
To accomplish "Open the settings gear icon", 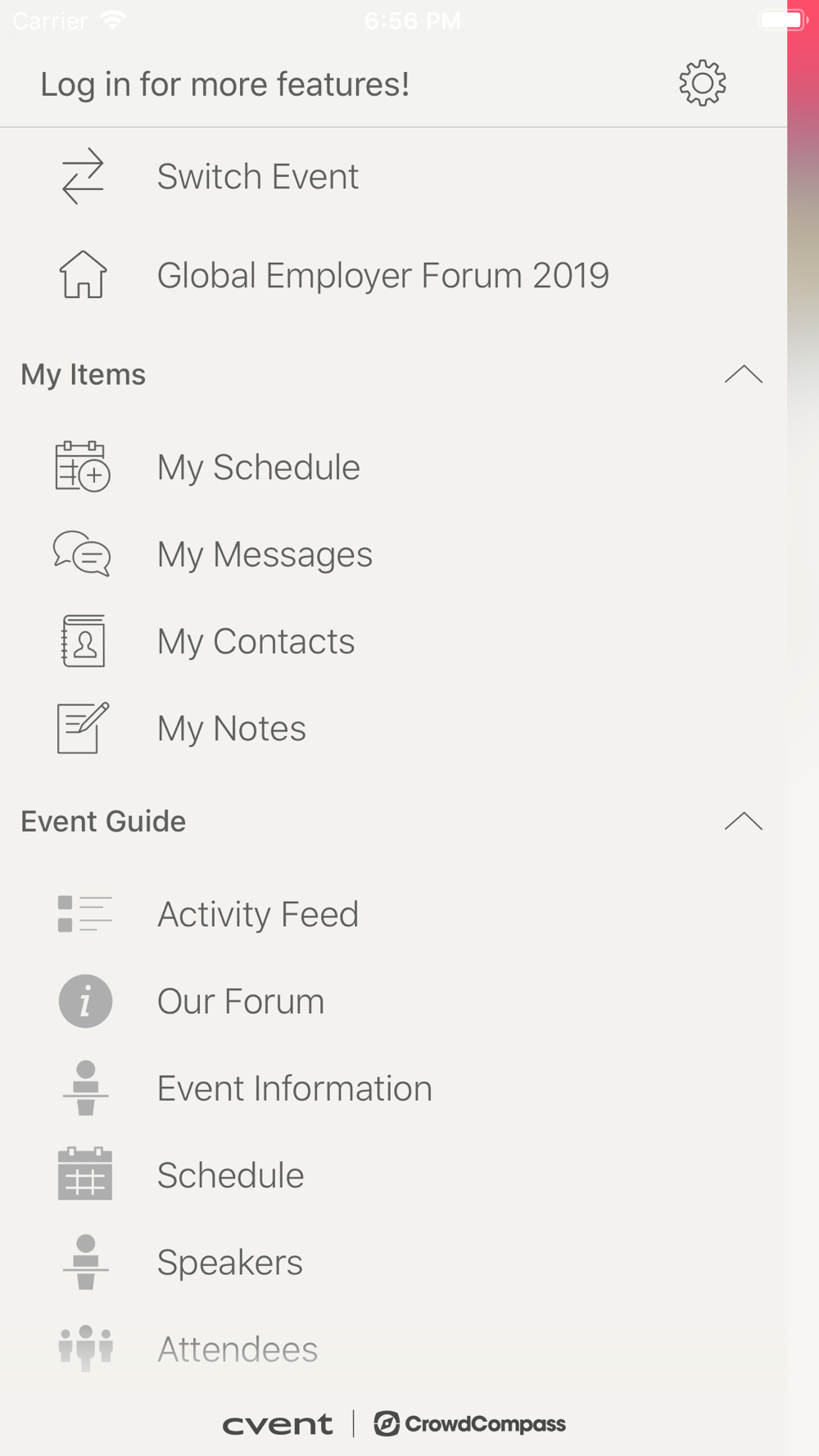I will click(702, 83).
